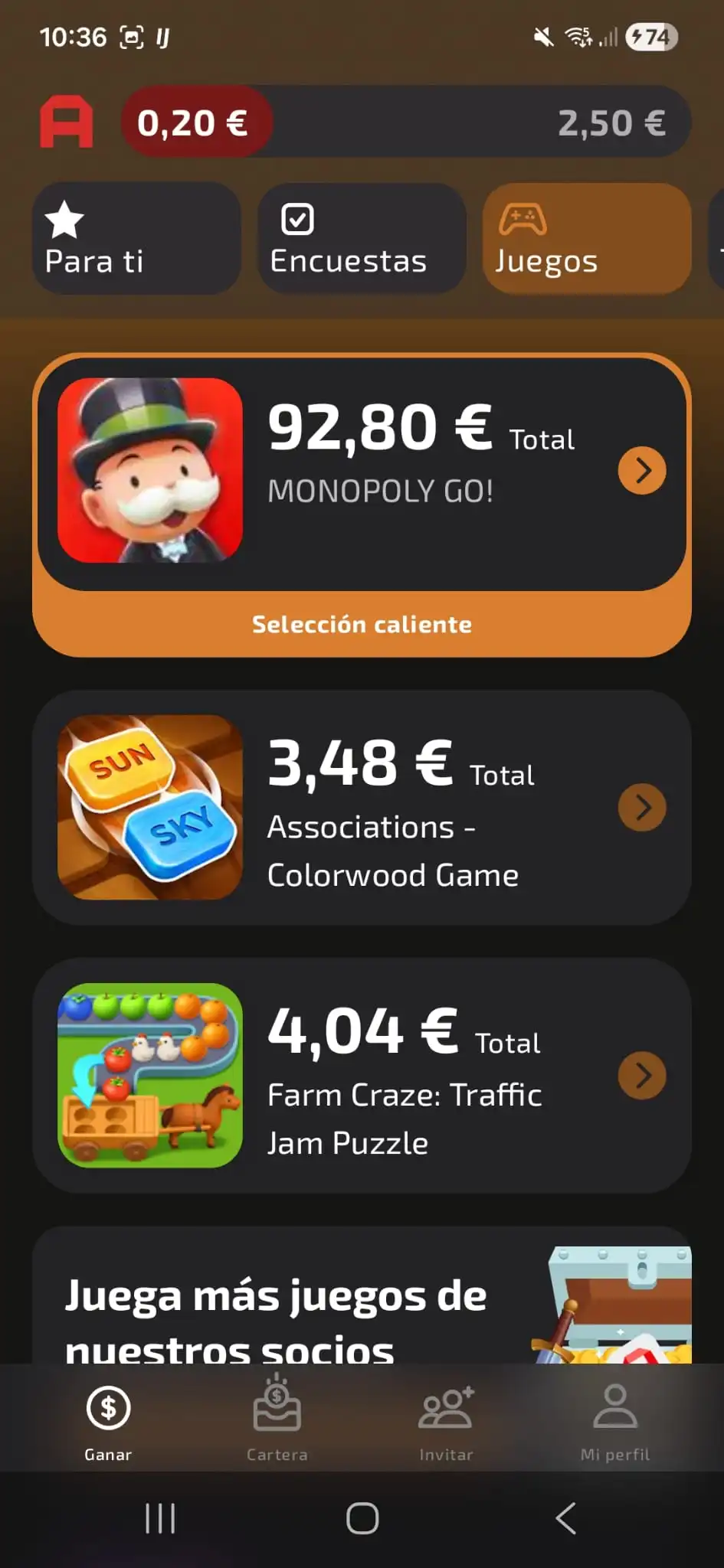Image resolution: width=724 pixels, height=1568 pixels.
Task: Open Farm Craze: Traffic Jam Puzzle offer
Action: 362,1075
